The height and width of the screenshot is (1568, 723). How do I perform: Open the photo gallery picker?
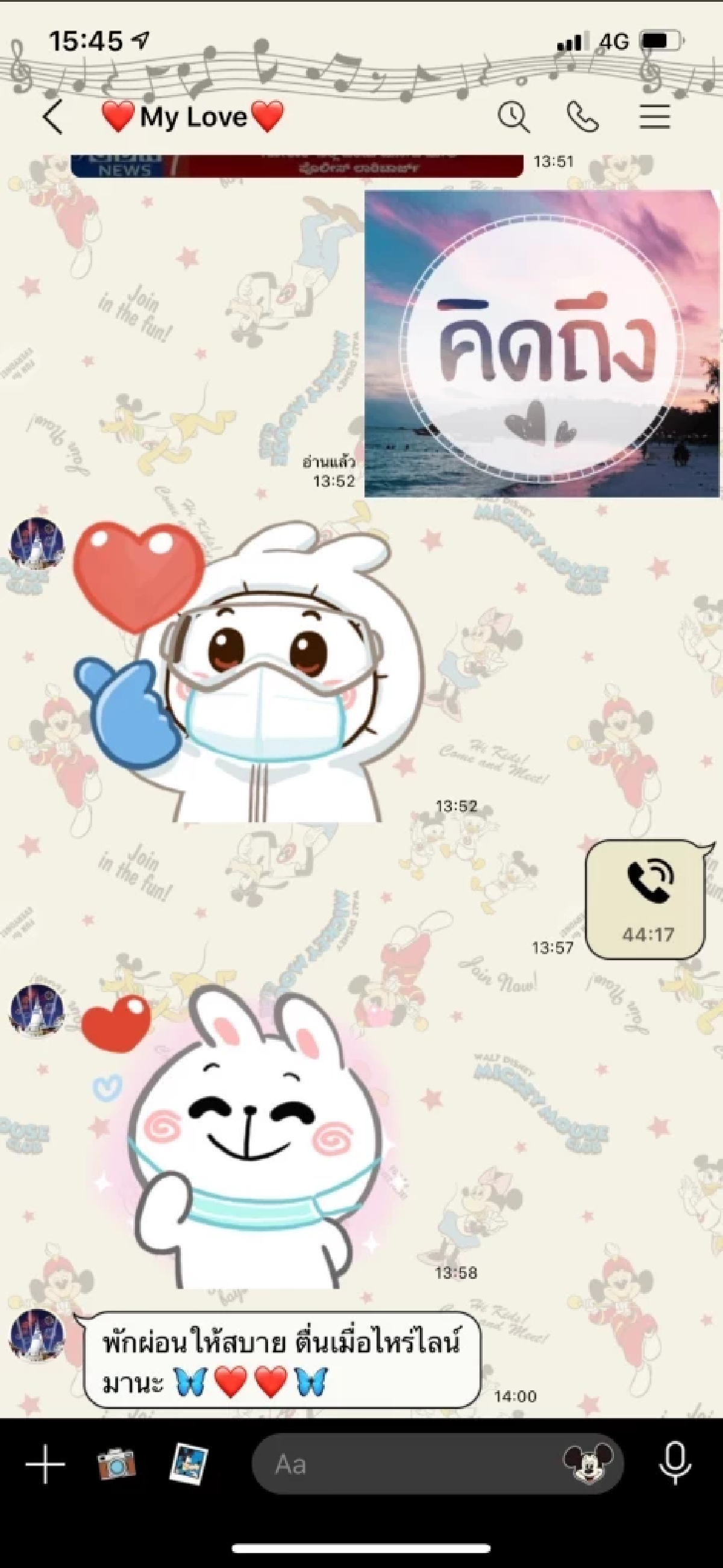(x=188, y=1464)
